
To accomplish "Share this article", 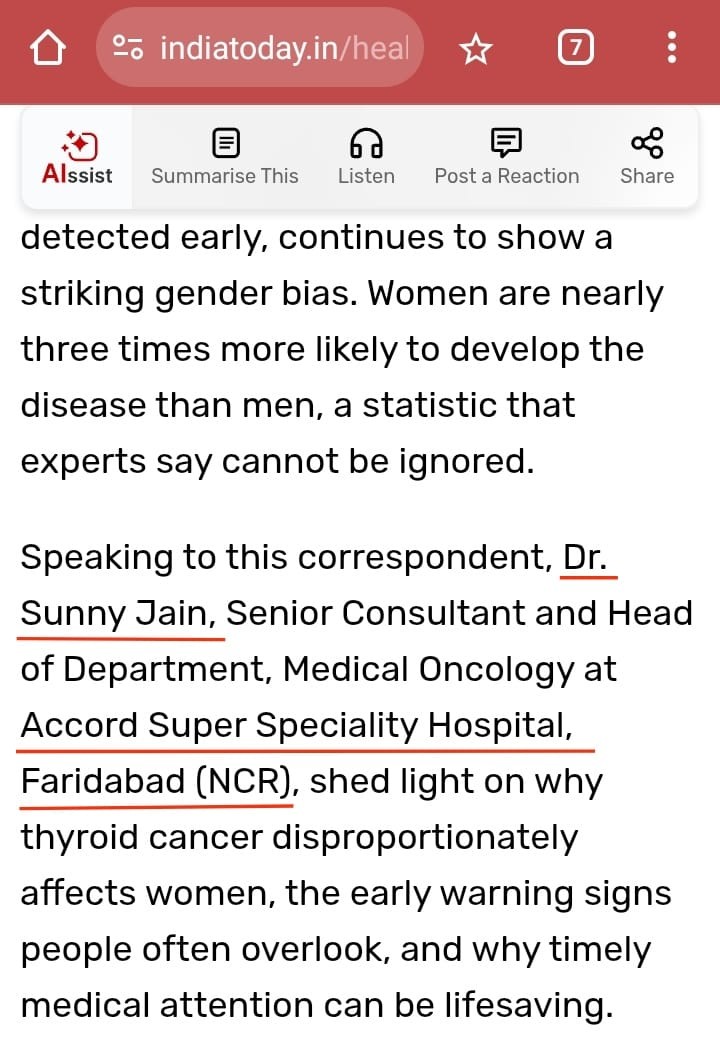I will pos(647,157).
